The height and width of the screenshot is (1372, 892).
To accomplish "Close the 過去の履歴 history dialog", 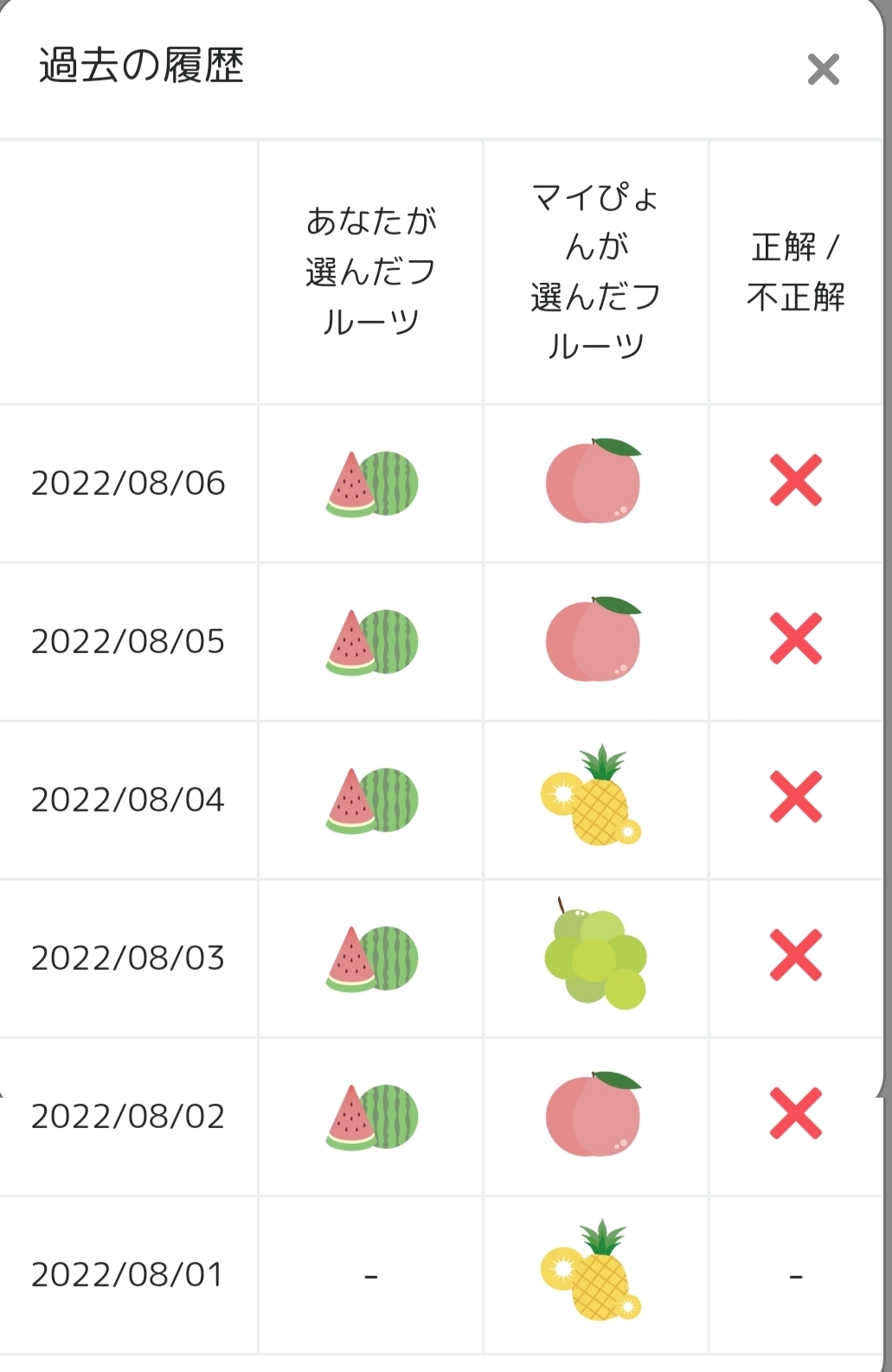I will 823,69.
